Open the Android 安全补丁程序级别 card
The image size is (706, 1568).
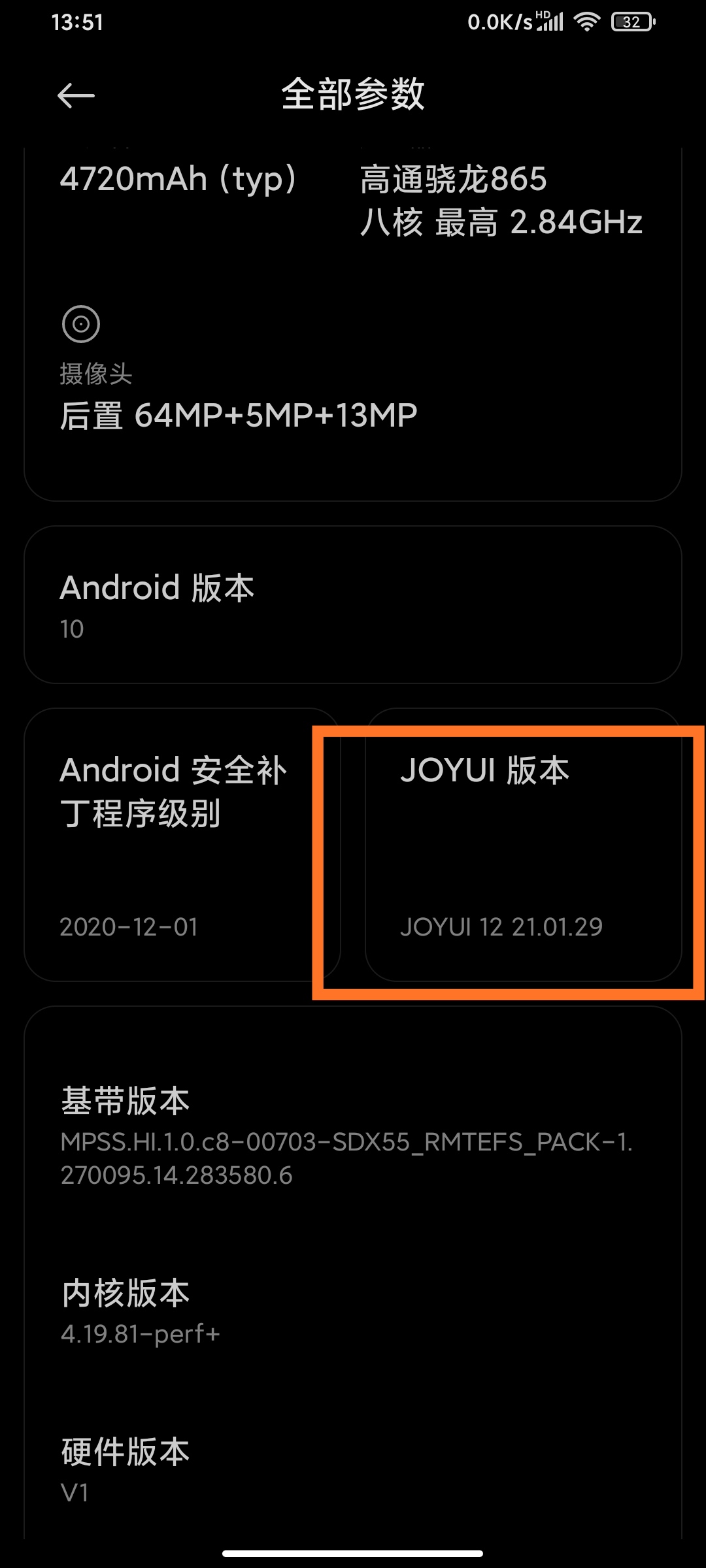tap(182, 845)
